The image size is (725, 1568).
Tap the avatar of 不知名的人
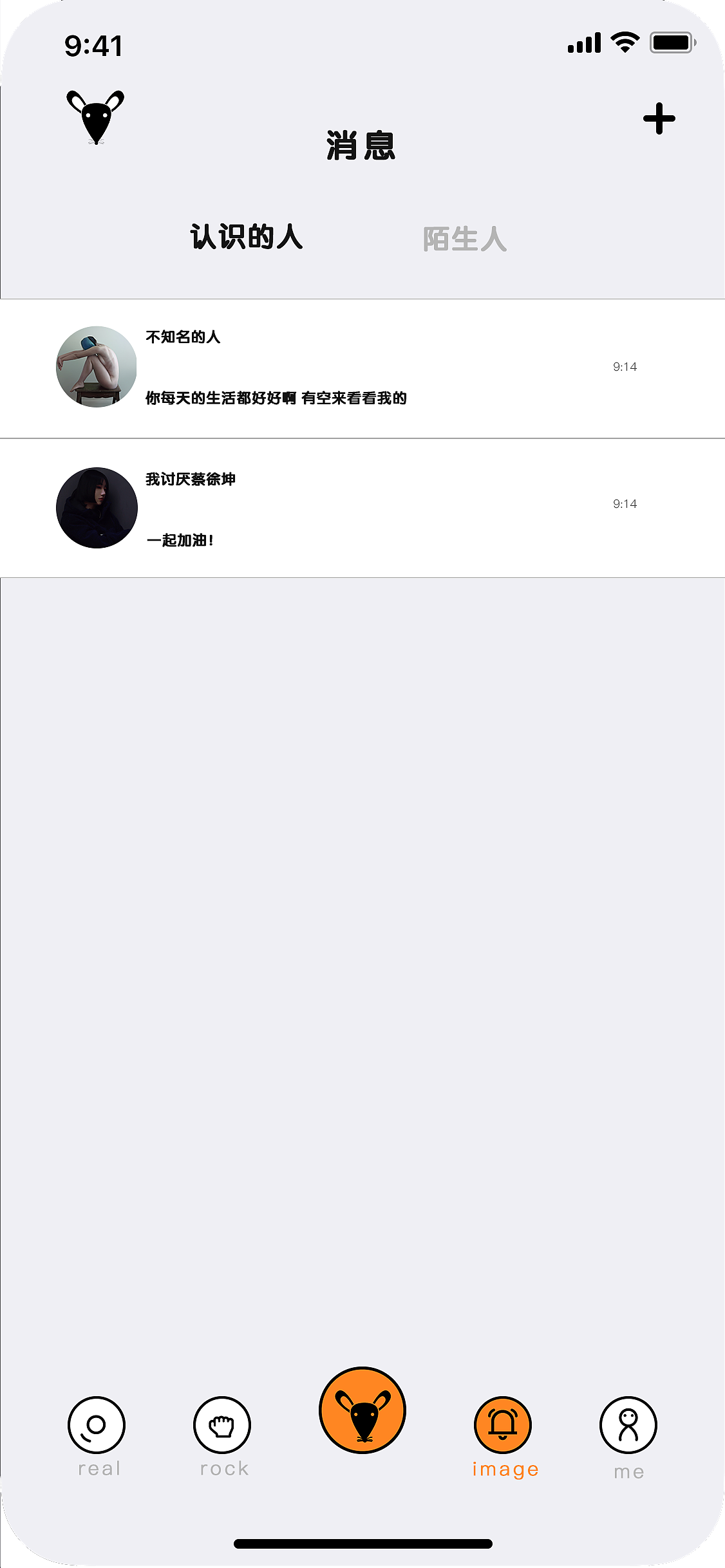point(97,367)
